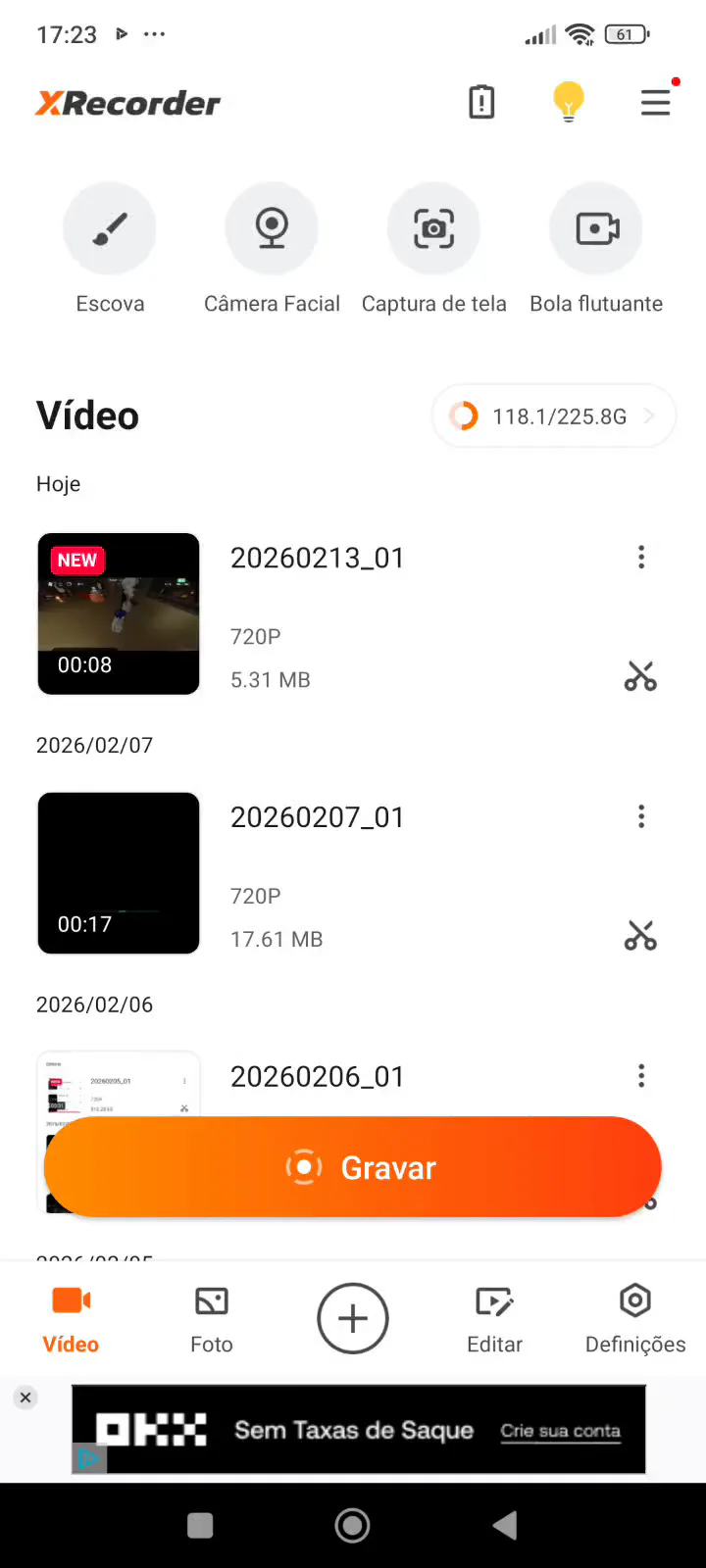Open the 118.1/225.8G storage details
This screenshot has width=706, height=1568.
click(x=554, y=416)
